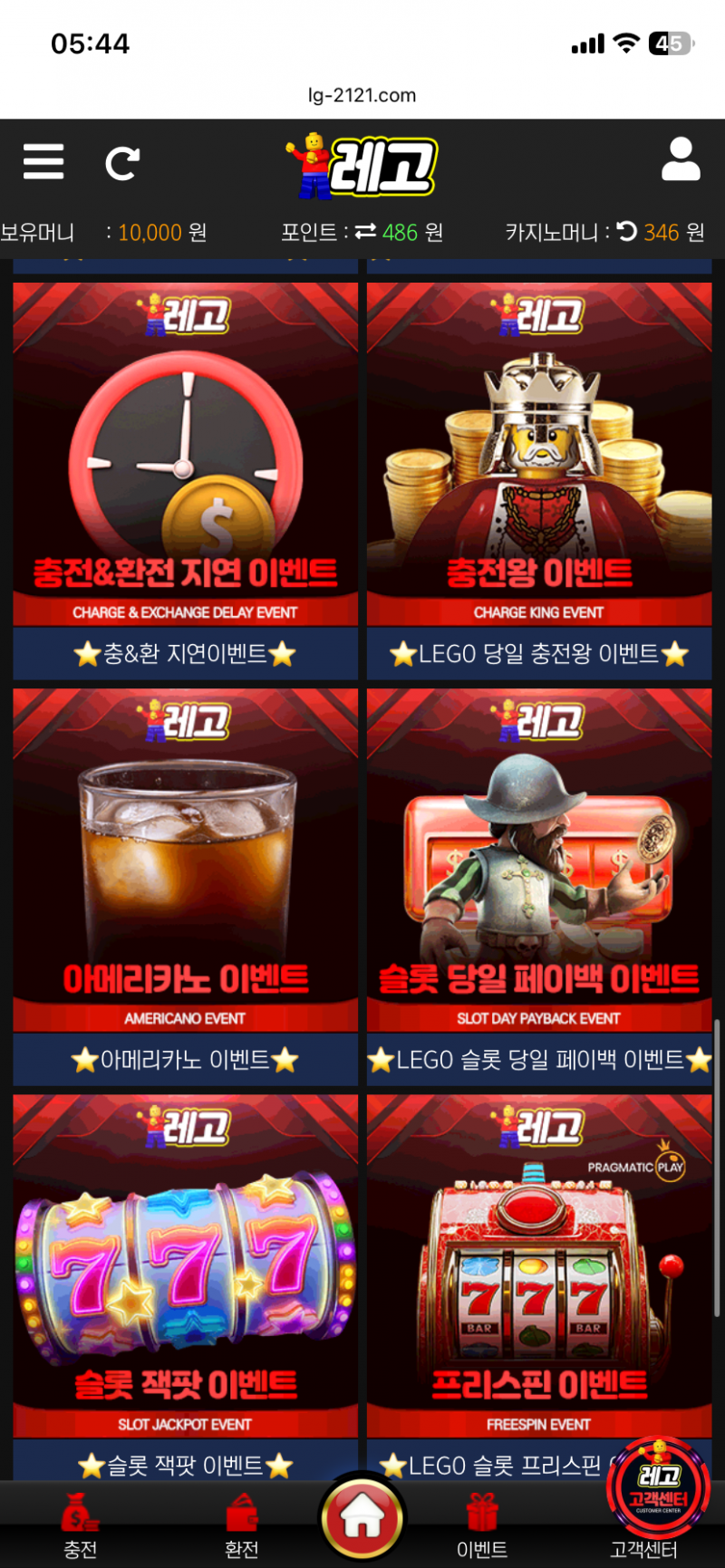Open the hamburger menu
Image resolution: width=725 pixels, height=1568 pixels.
click(x=43, y=162)
